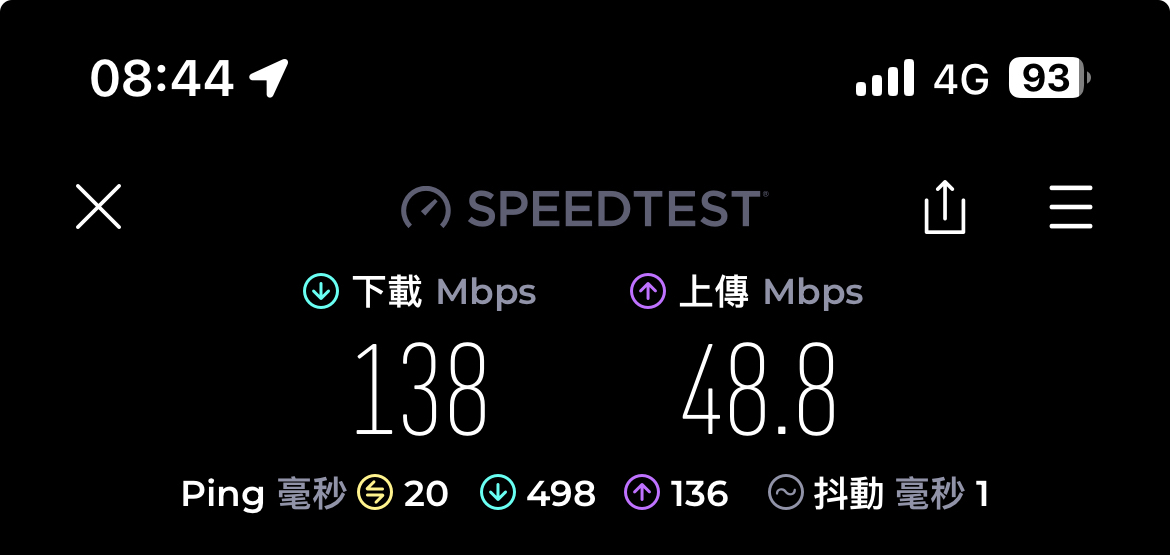Close the speed test results
The image size is (1170, 555).
coord(98,208)
